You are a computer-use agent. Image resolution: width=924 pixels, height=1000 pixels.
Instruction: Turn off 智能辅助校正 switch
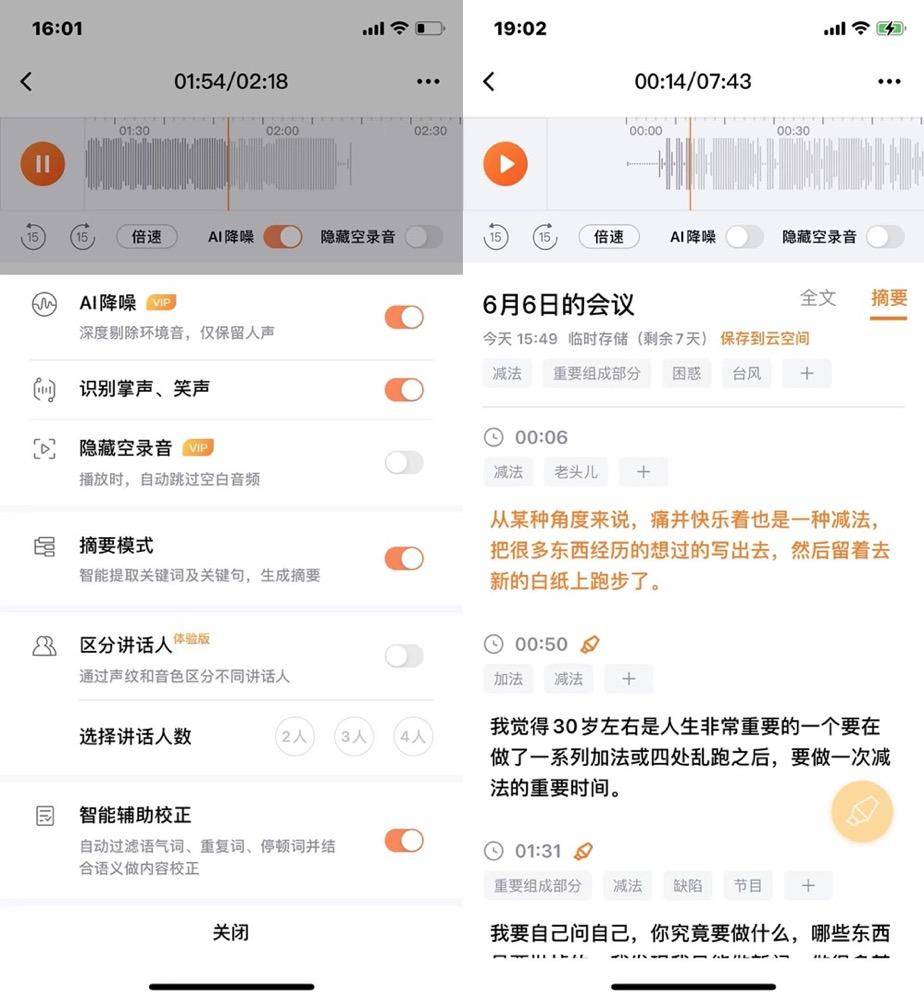pos(404,840)
